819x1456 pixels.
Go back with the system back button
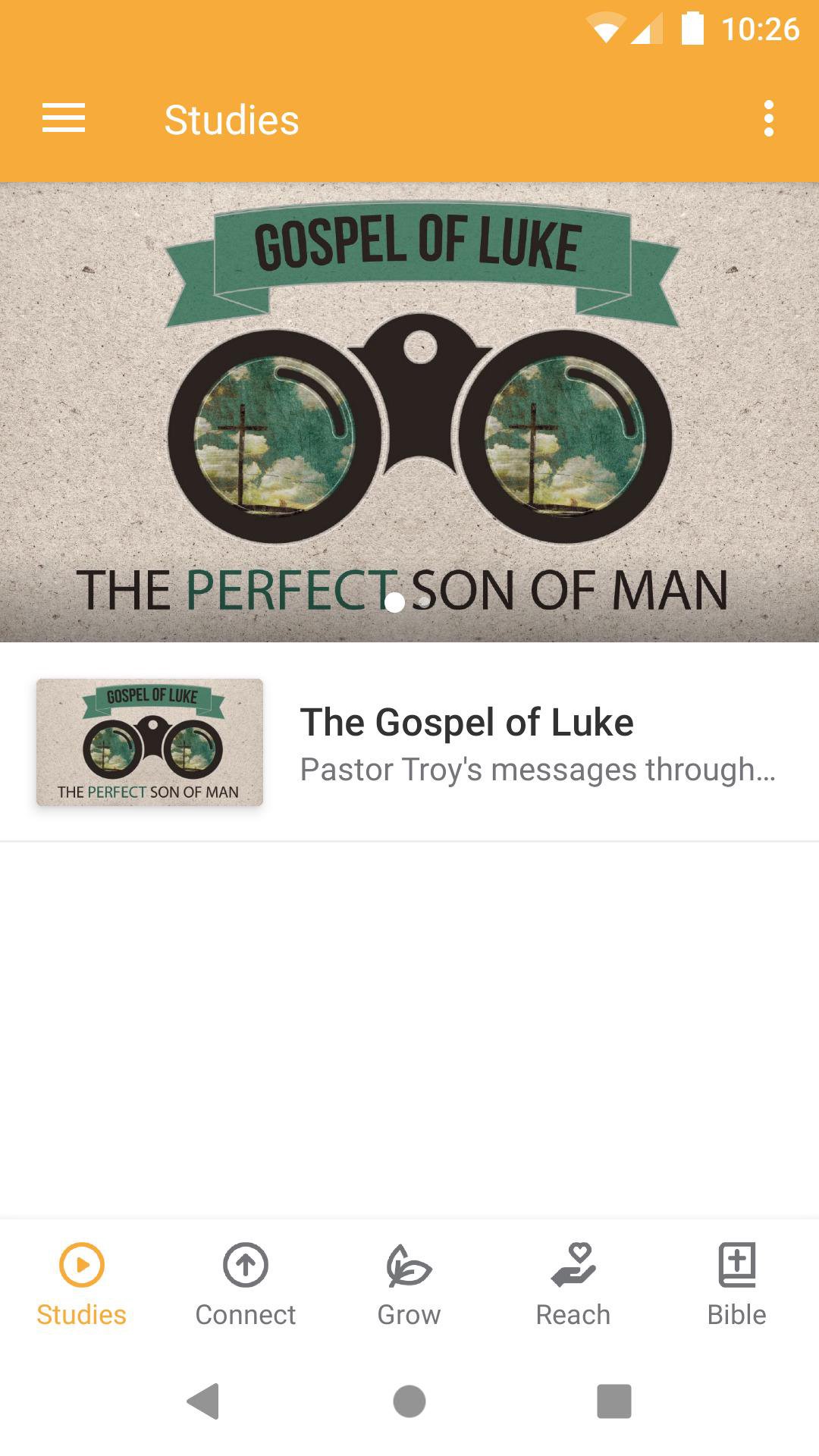tap(203, 1401)
